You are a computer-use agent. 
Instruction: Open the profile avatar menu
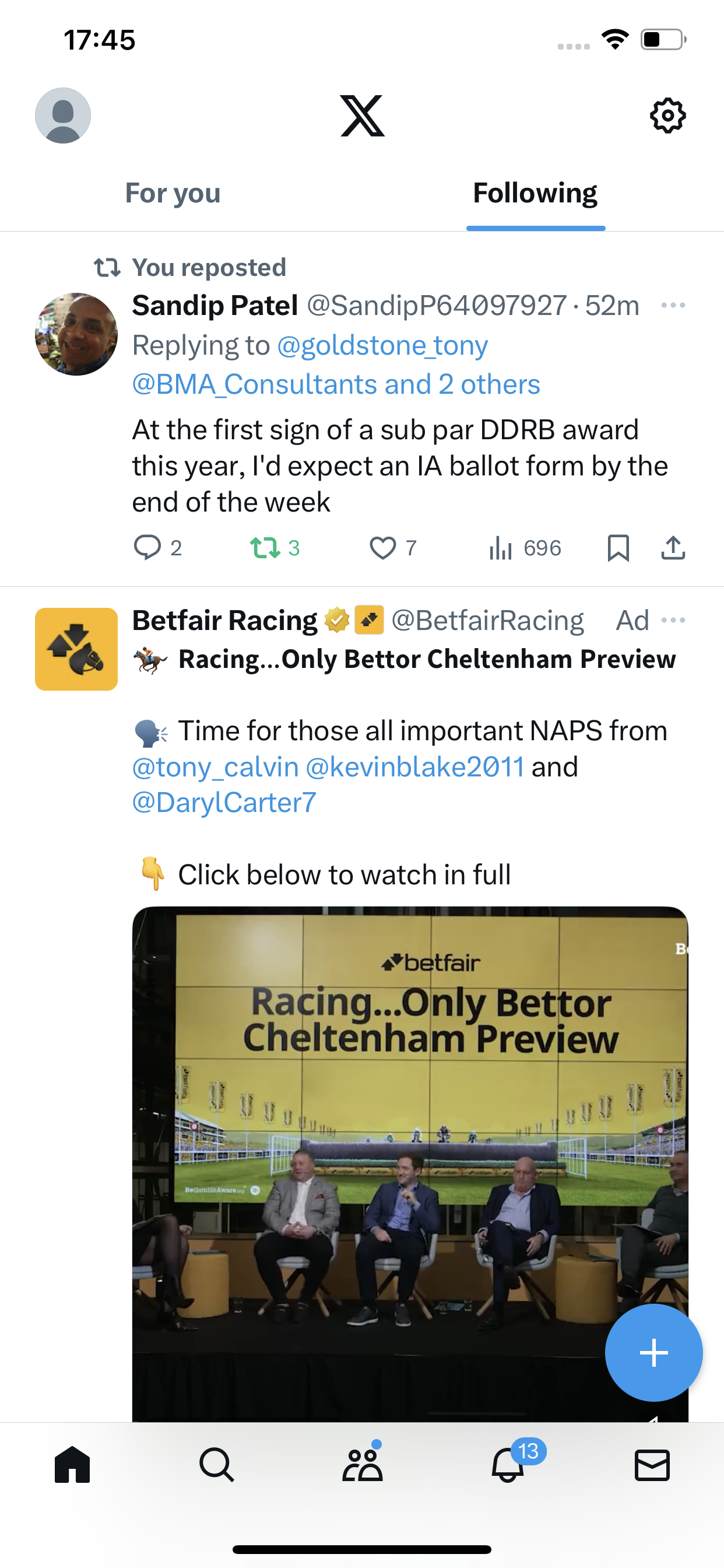[63, 115]
